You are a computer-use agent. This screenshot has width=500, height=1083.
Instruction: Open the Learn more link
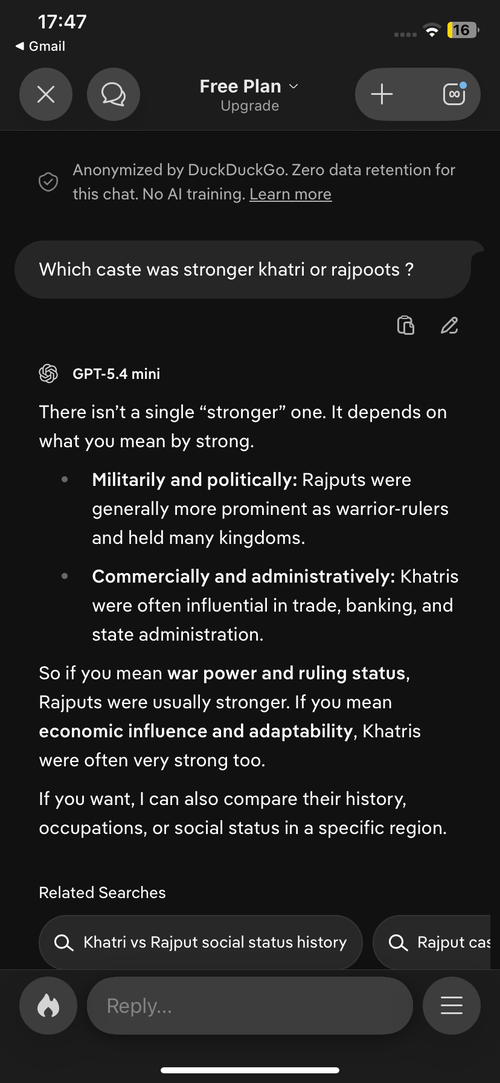[x=290, y=195]
